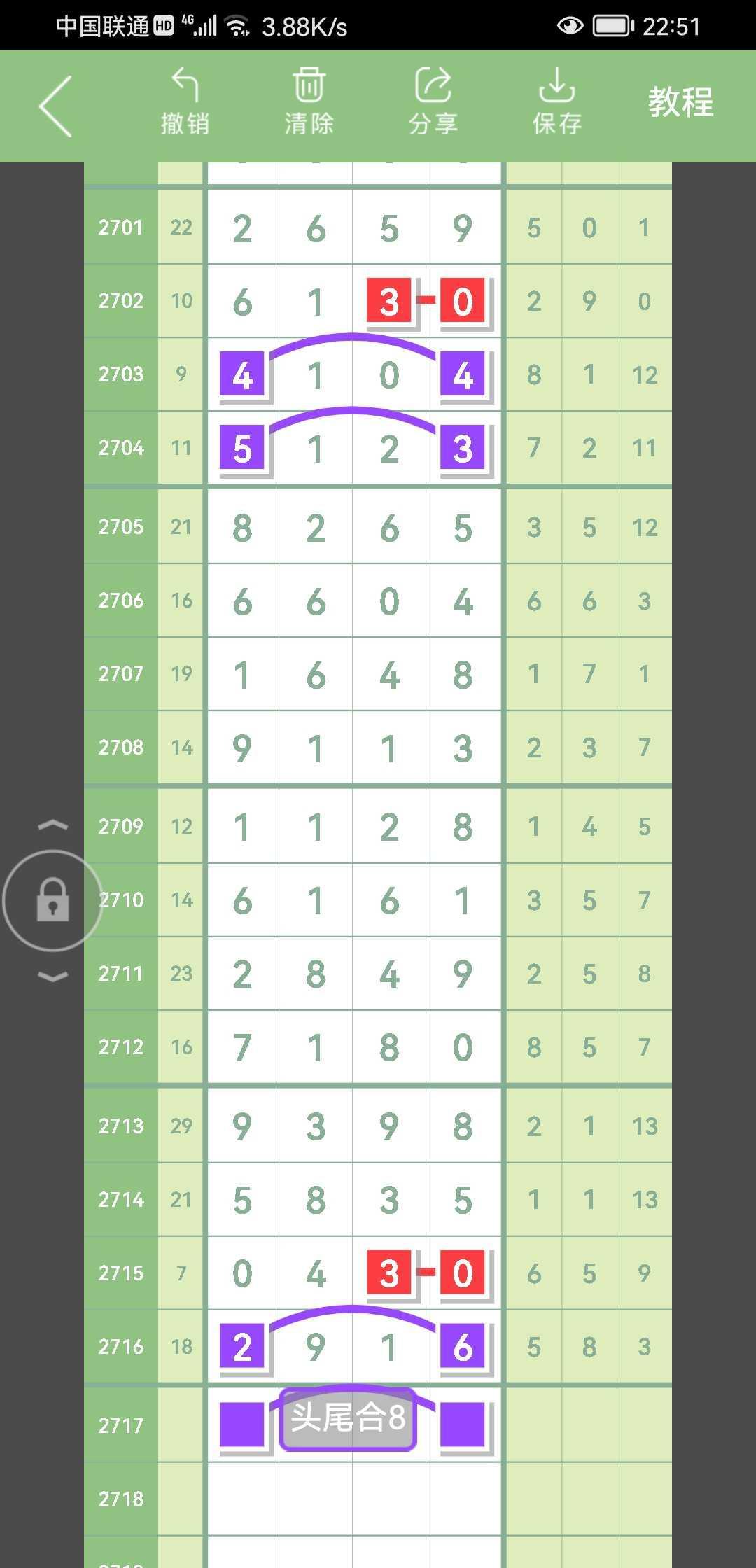Viewport: 756px width, 1568px height.
Task: Open the 教程 tutorial
Action: tap(680, 102)
